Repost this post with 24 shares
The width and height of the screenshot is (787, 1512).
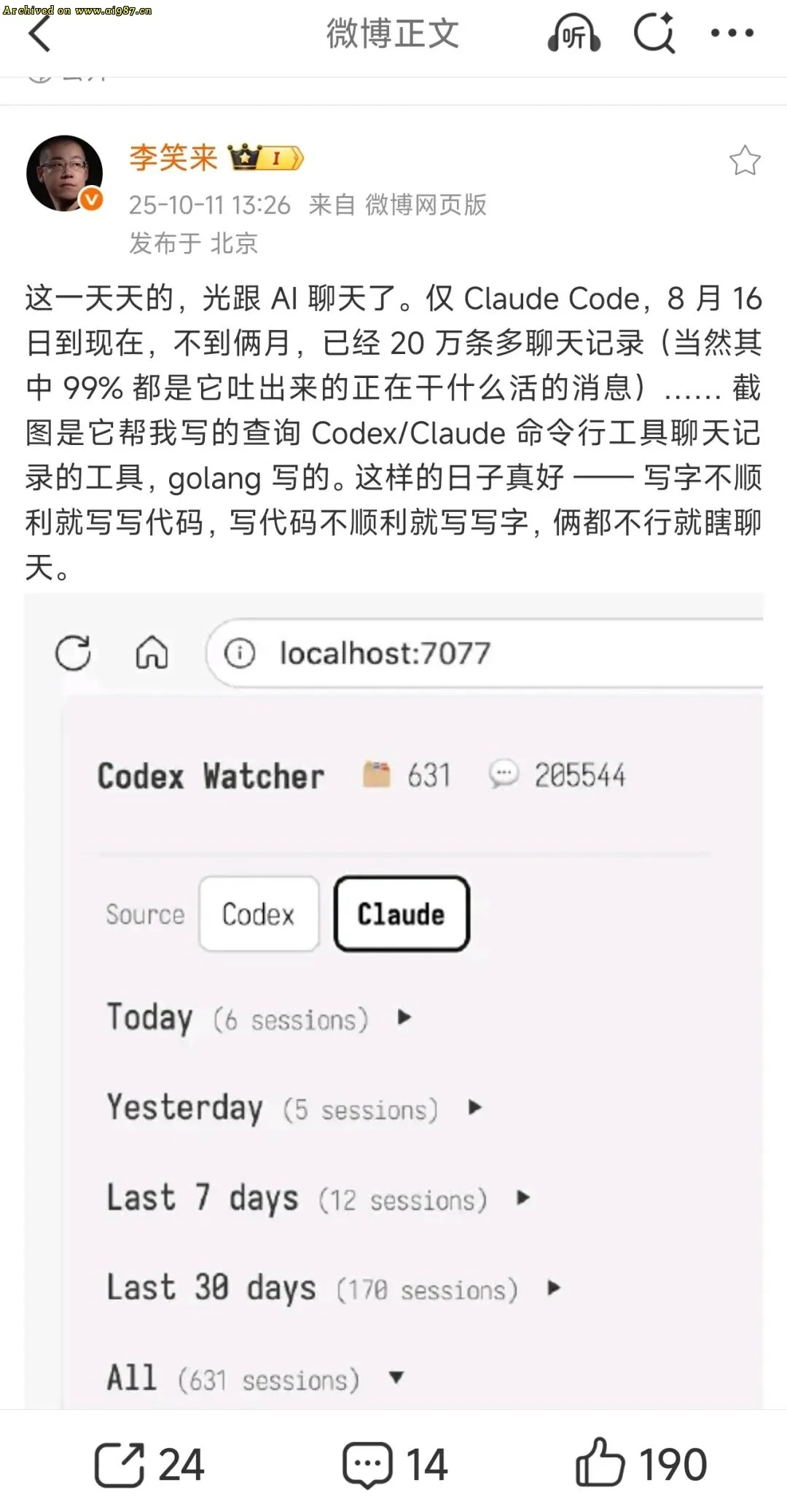tap(149, 1464)
